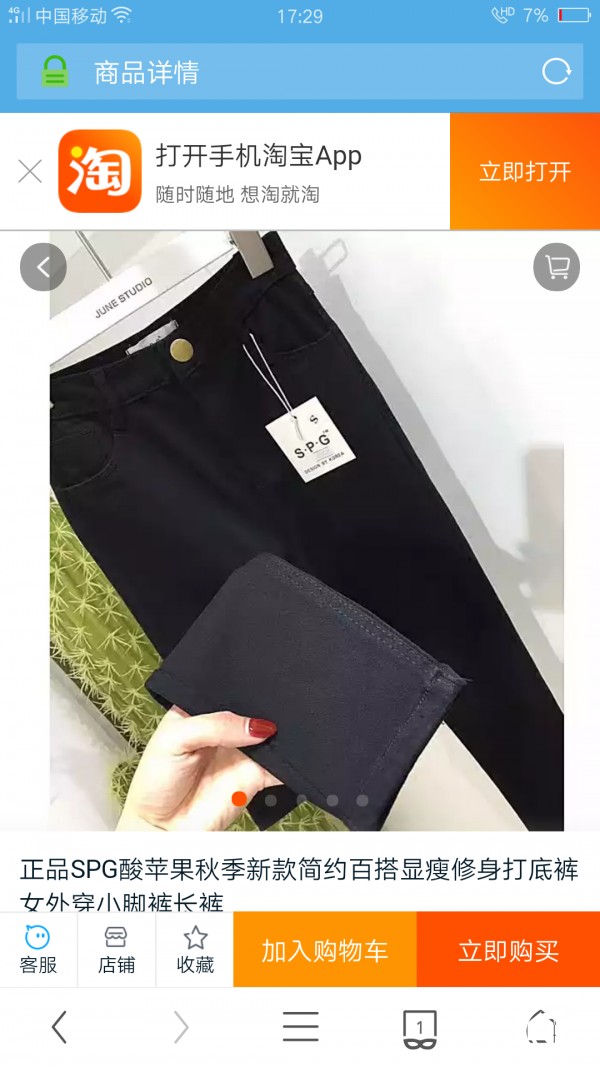The width and height of the screenshot is (600, 1067).
Task: Tap the address bar showing 商品详情
Action: [x=300, y=71]
